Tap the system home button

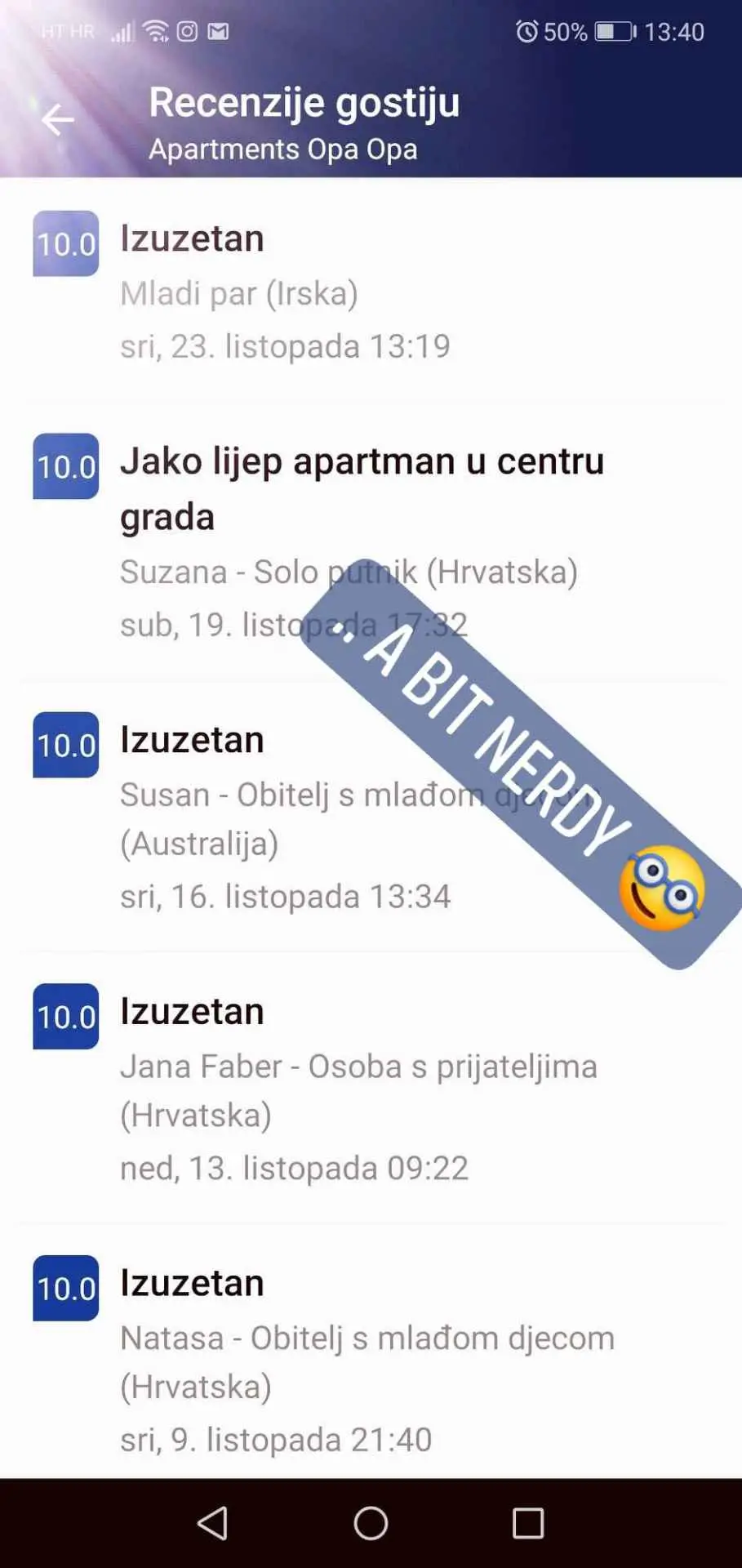click(x=371, y=1523)
